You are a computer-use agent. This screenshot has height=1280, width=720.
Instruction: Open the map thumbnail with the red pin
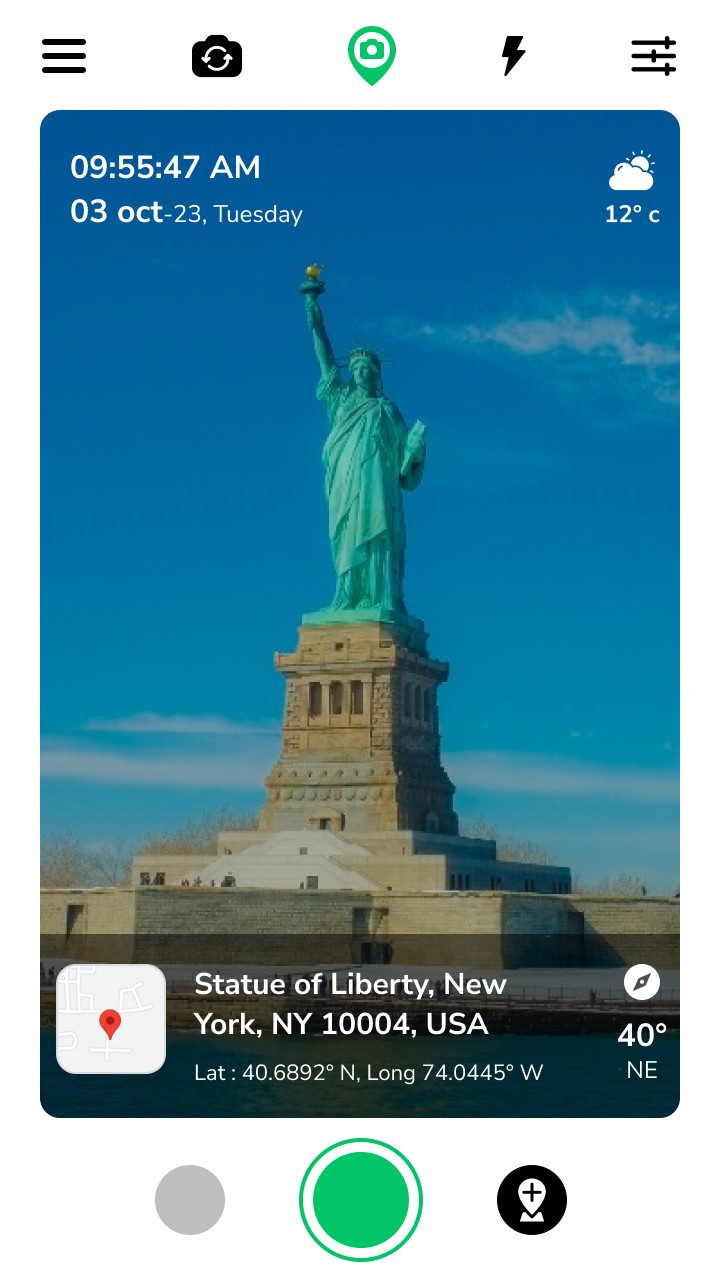click(111, 1019)
